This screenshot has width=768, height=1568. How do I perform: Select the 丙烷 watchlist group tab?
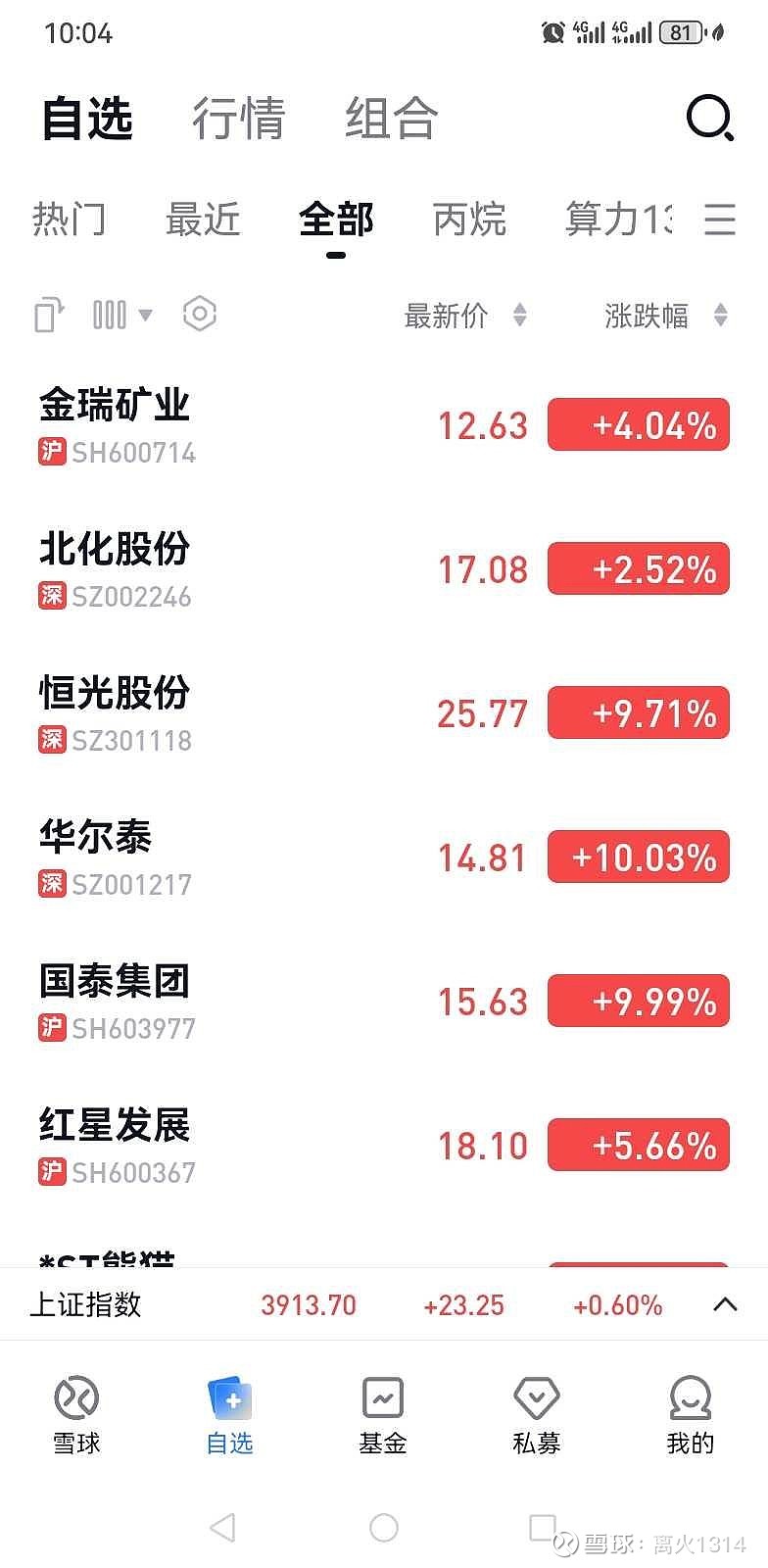(467, 221)
